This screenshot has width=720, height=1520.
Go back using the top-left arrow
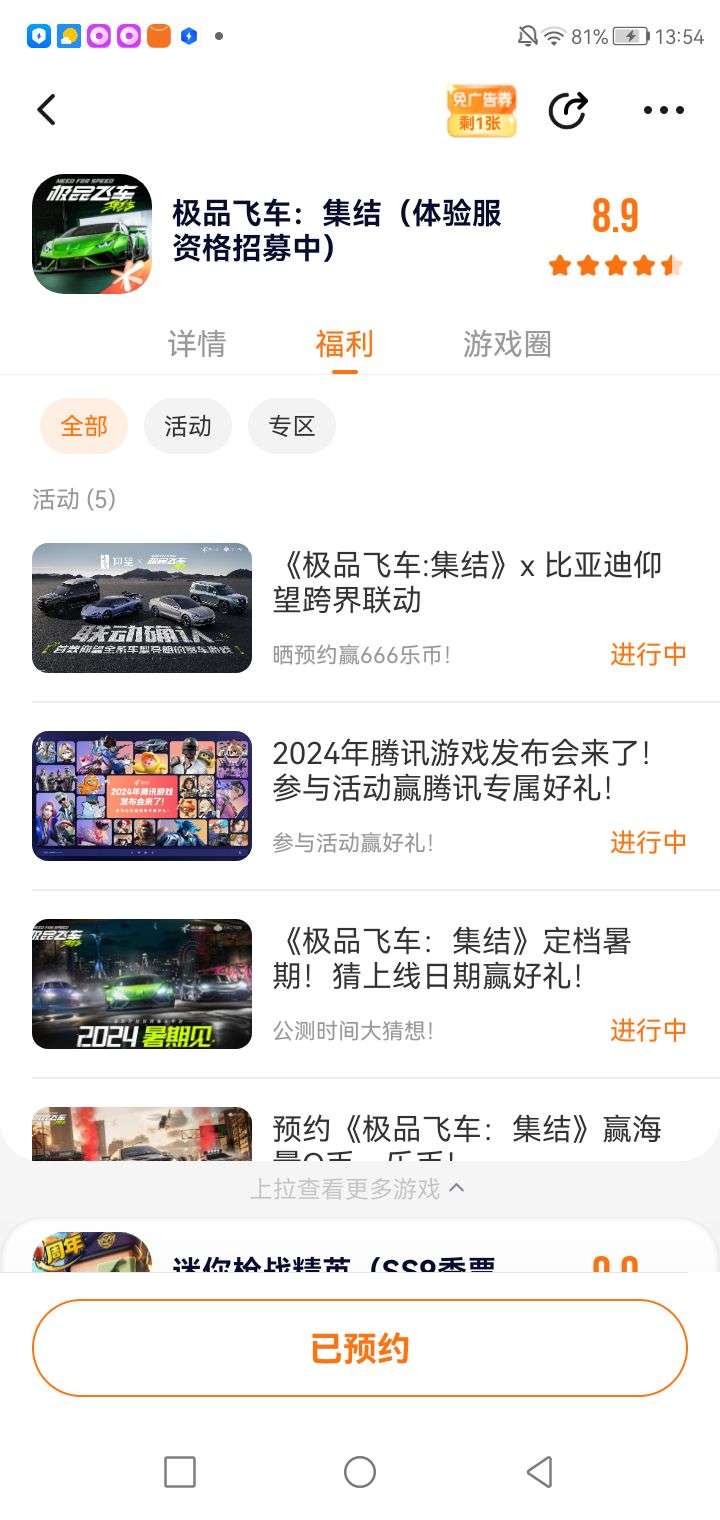click(x=47, y=110)
